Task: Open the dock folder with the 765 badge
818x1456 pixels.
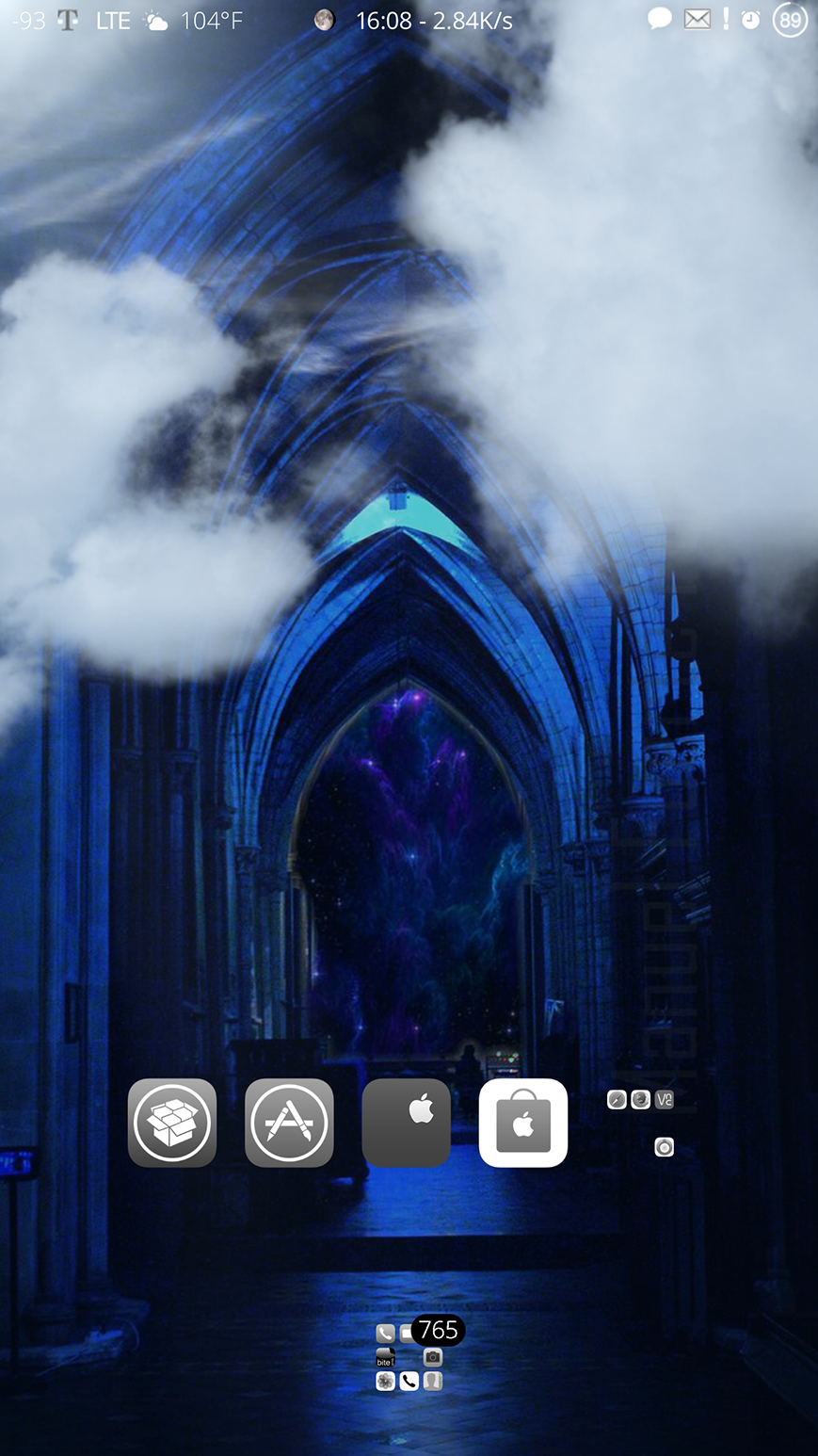Action: click(409, 1357)
